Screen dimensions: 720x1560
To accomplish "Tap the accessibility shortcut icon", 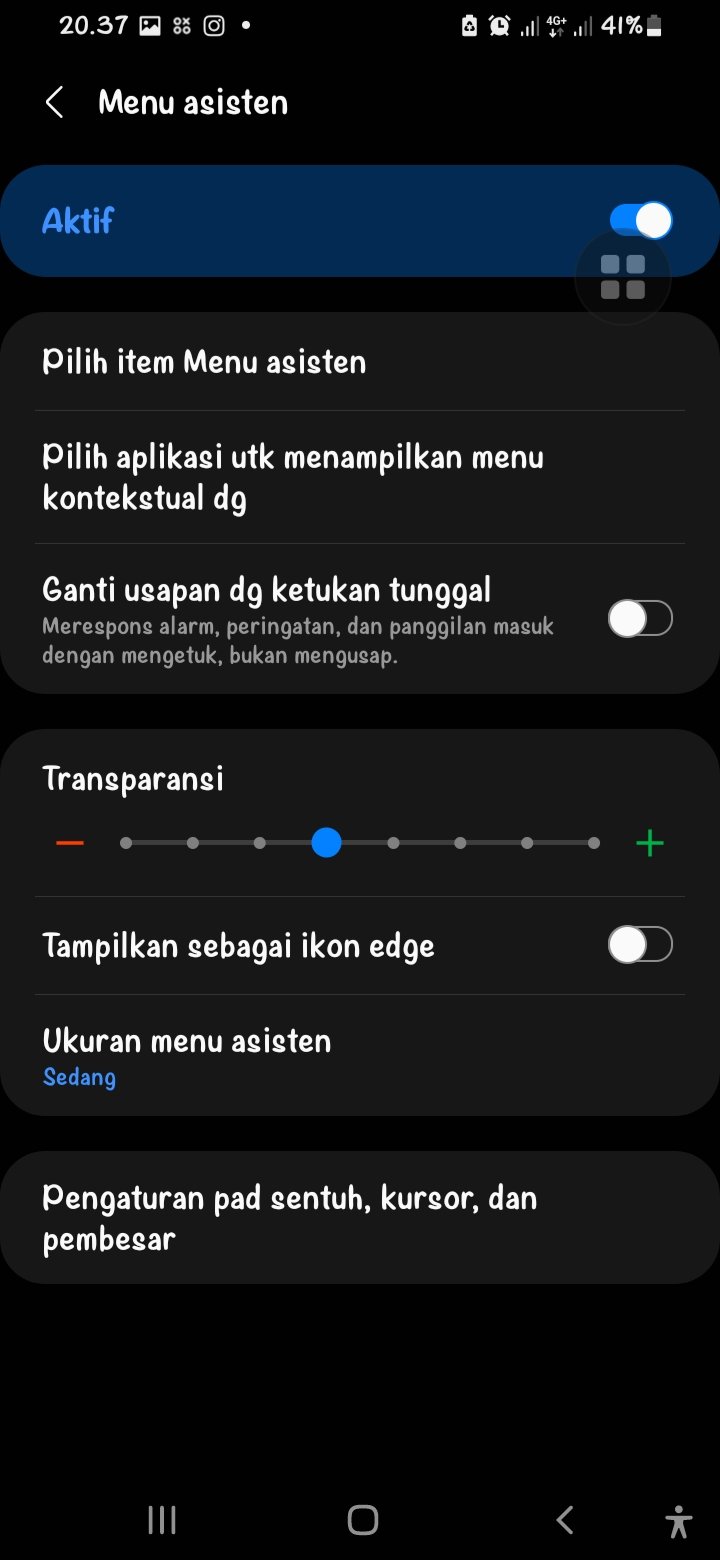I will tap(679, 1521).
